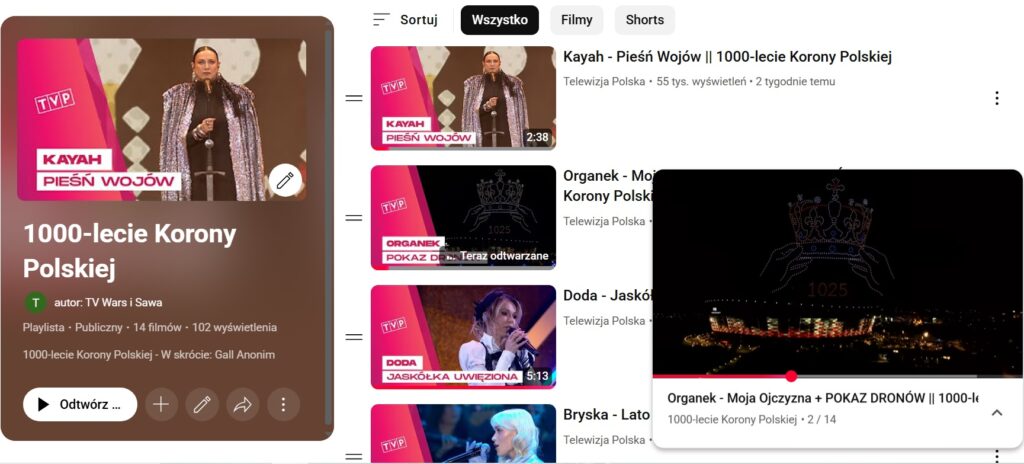Open the Sortuj sort menu

(405, 20)
